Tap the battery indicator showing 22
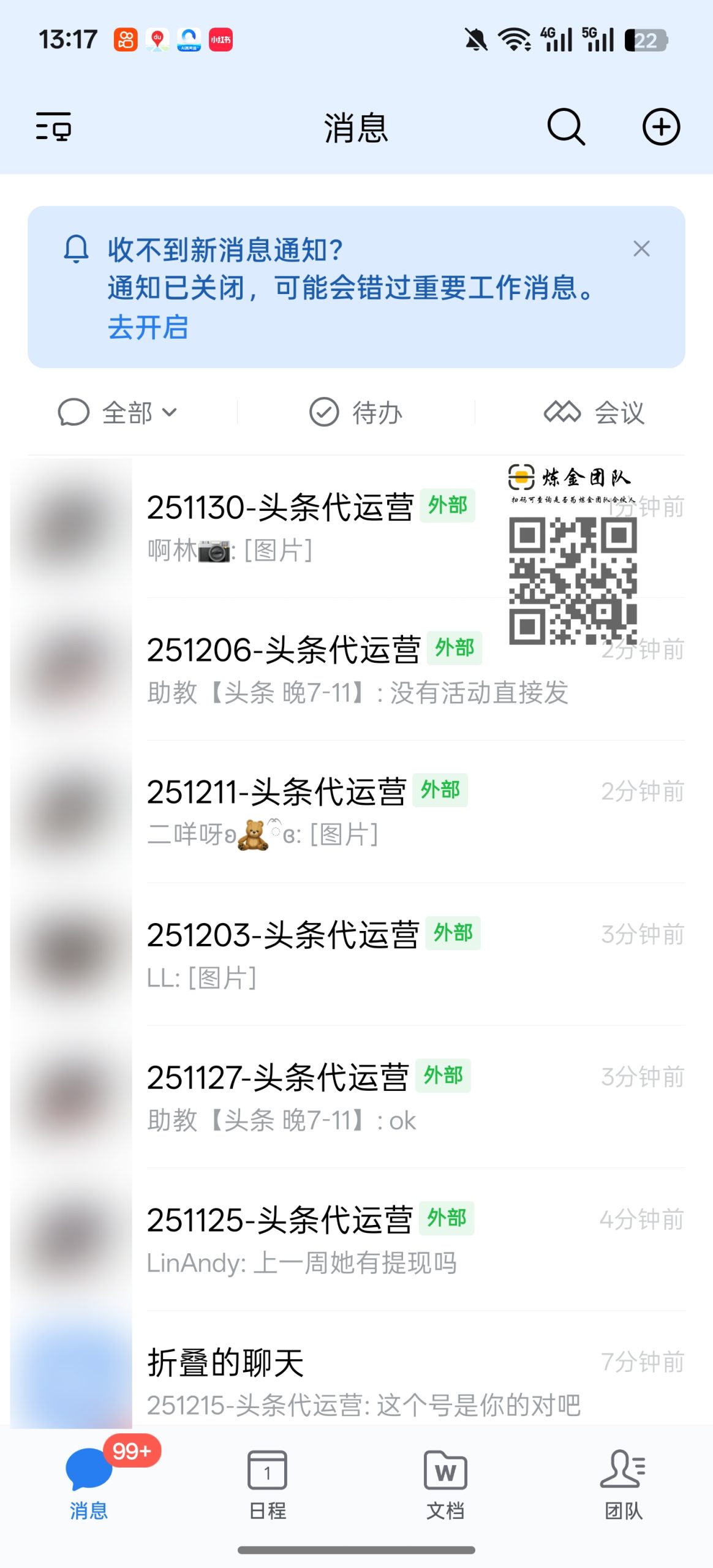Viewport: 713px width, 1568px height. (646, 39)
